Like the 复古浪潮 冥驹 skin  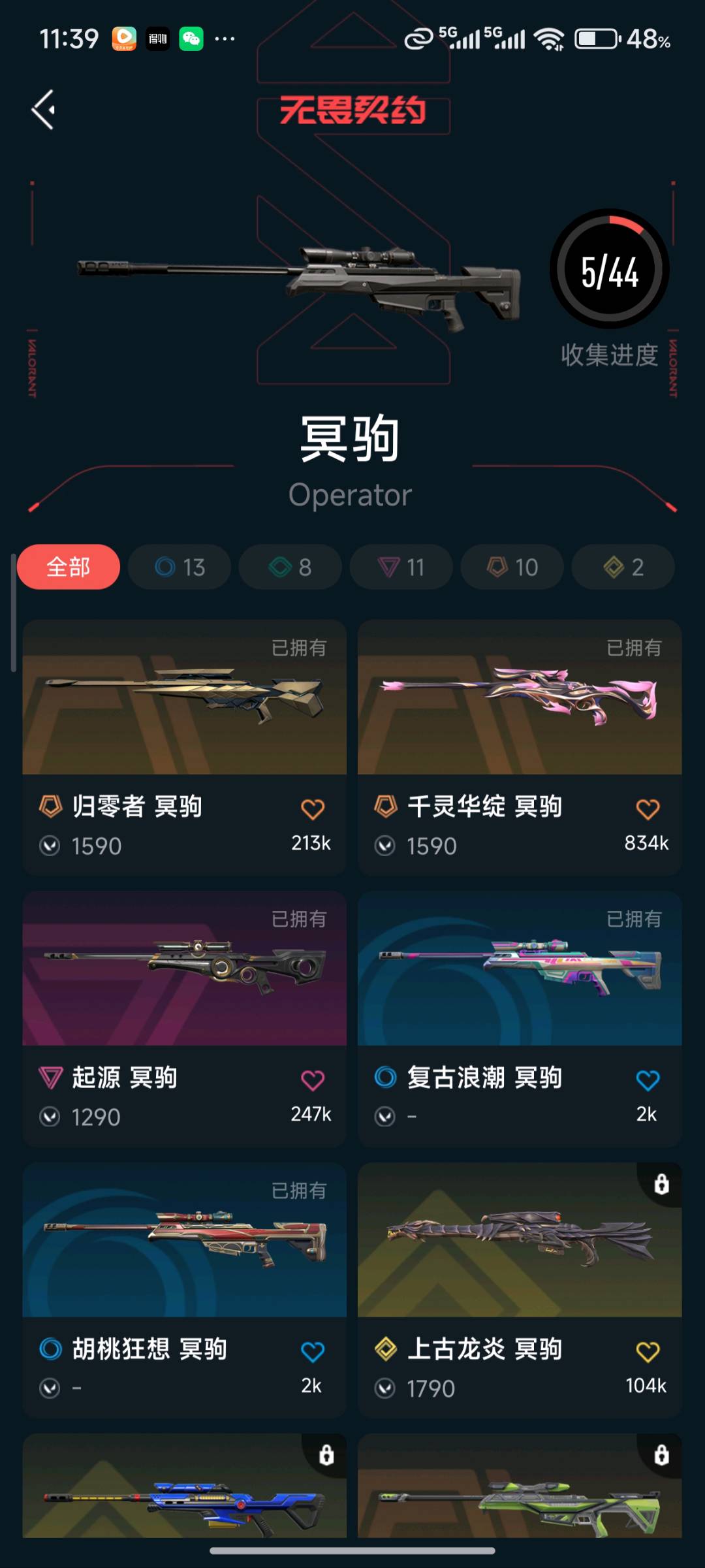click(648, 1080)
